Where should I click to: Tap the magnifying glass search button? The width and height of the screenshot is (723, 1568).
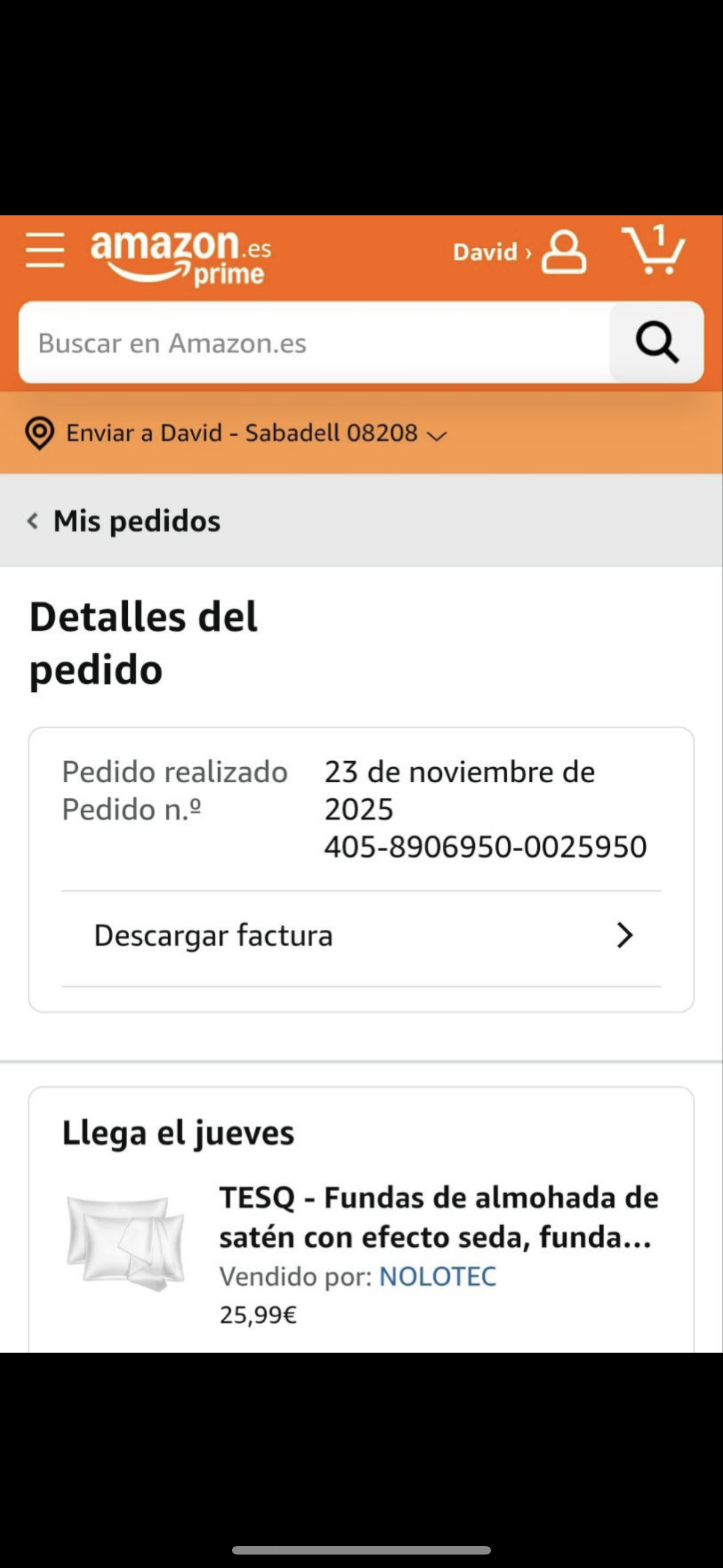[x=657, y=343]
